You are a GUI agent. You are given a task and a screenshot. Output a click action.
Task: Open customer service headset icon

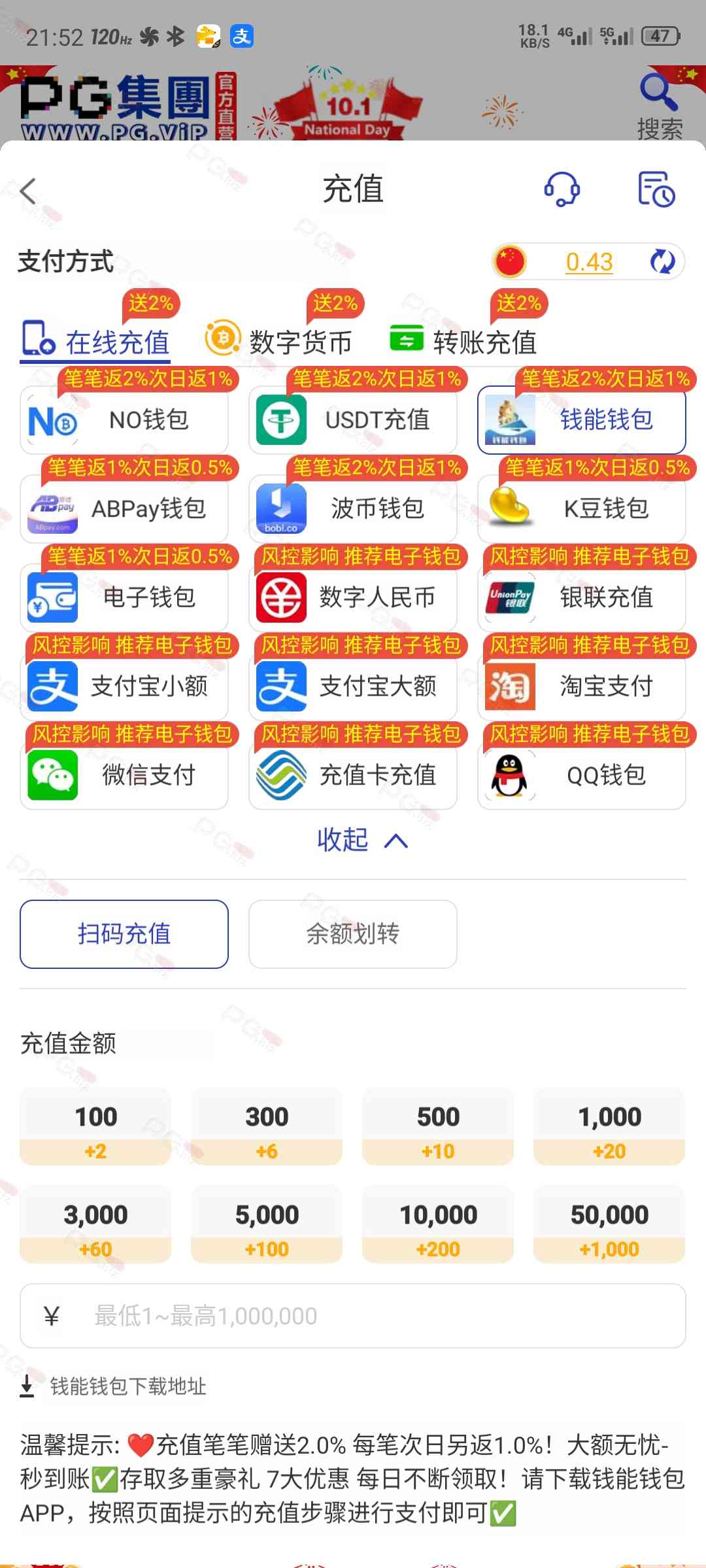click(x=562, y=189)
